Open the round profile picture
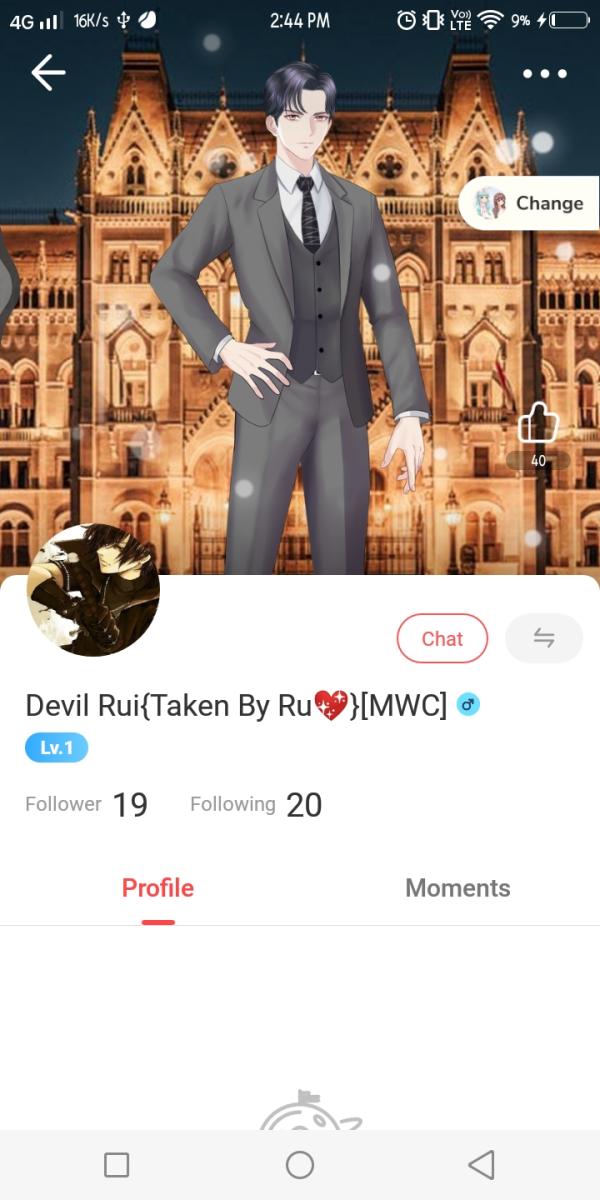This screenshot has width=600, height=1200. [93, 590]
